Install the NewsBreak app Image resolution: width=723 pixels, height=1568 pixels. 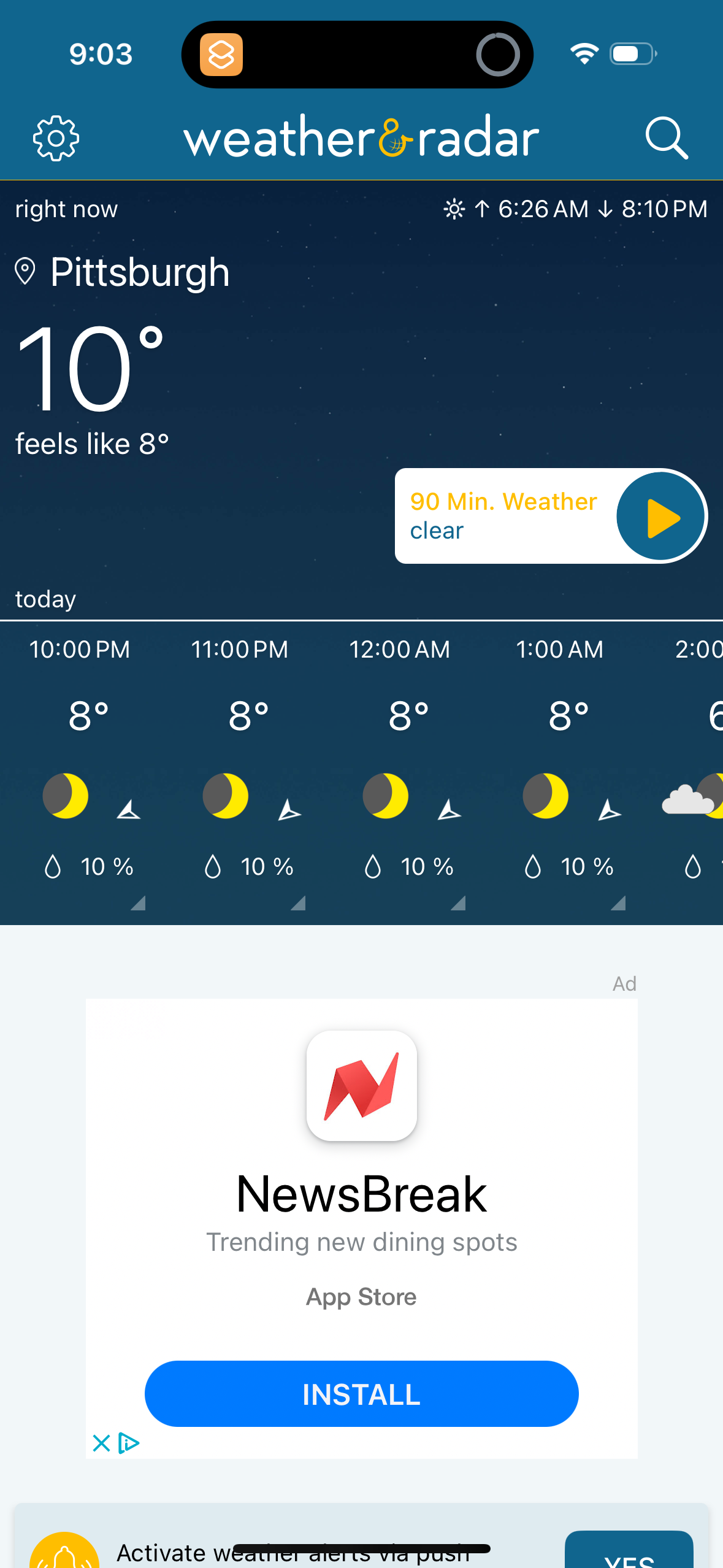click(x=361, y=1394)
